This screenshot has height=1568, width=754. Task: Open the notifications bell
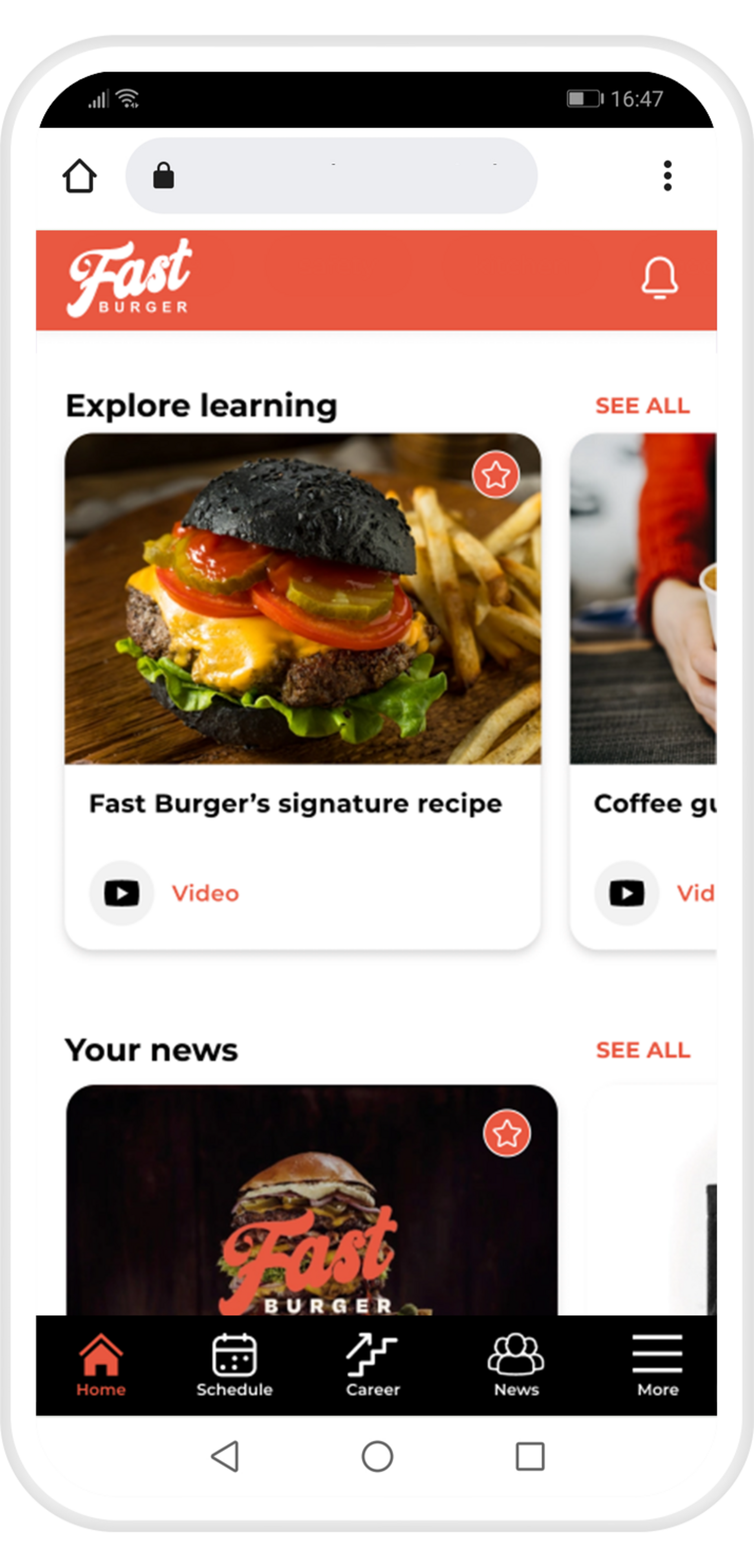(659, 278)
